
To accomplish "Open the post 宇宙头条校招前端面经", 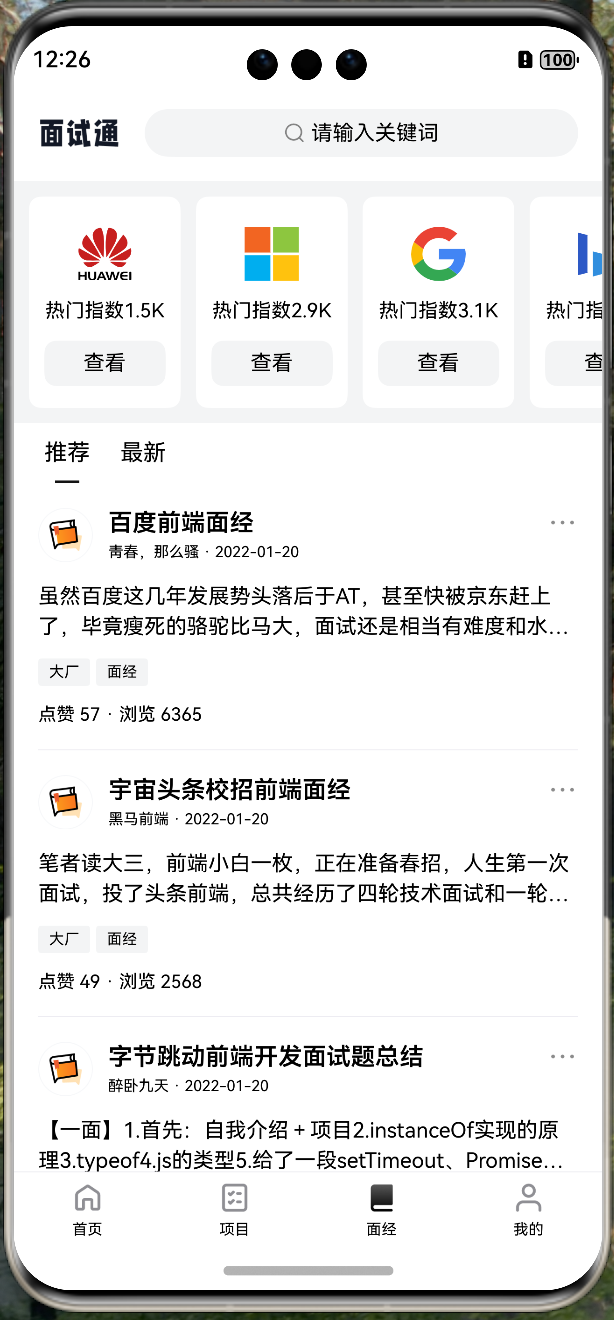I will pyautogui.click(x=229, y=789).
